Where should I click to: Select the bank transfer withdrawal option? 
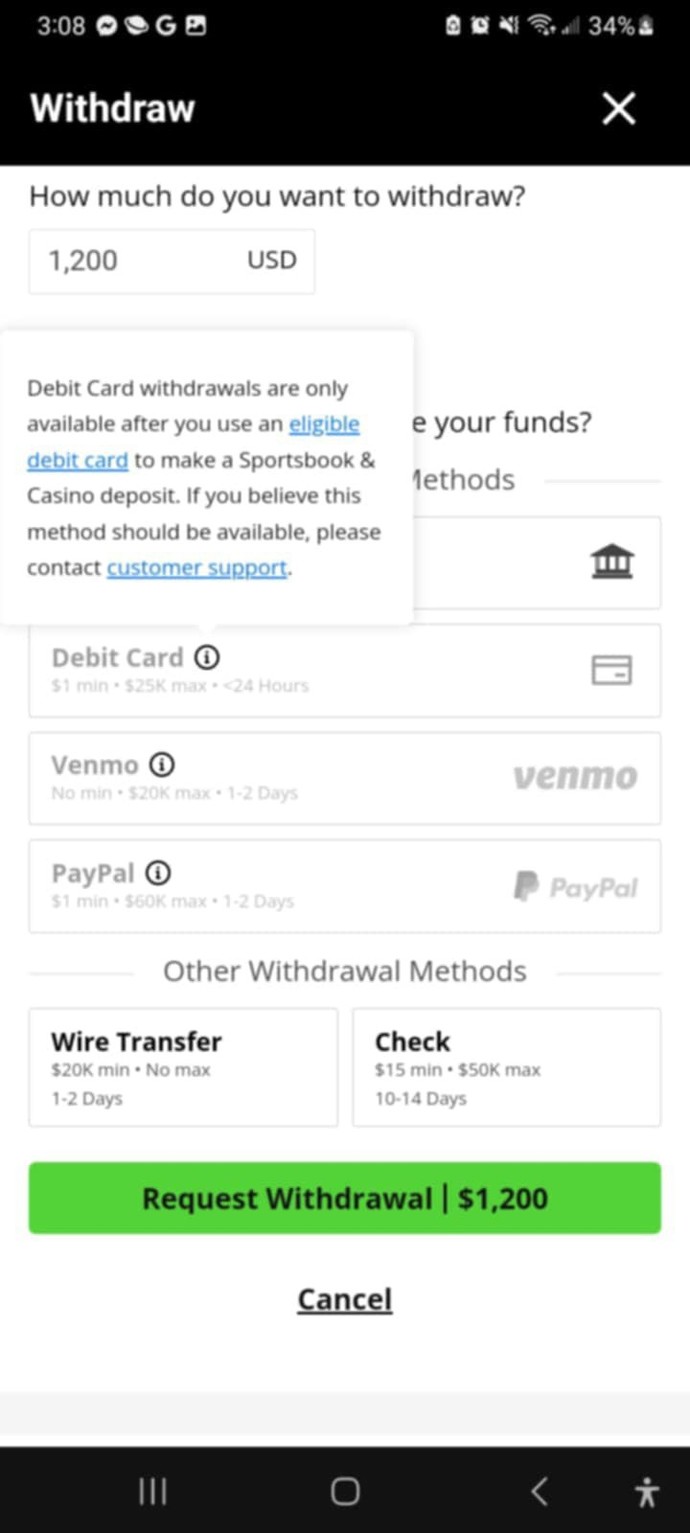[x=537, y=562]
